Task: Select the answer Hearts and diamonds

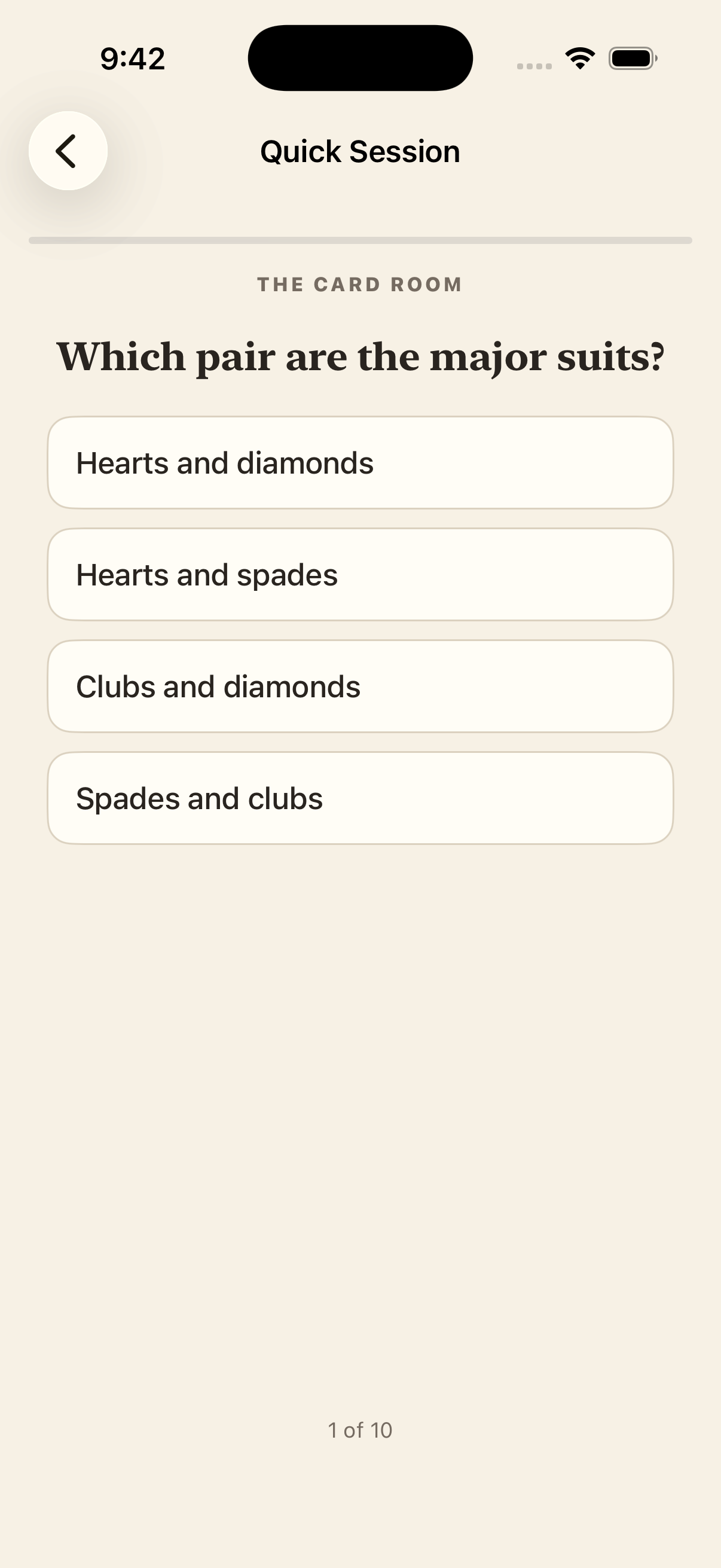Action: pyautogui.click(x=360, y=463)
